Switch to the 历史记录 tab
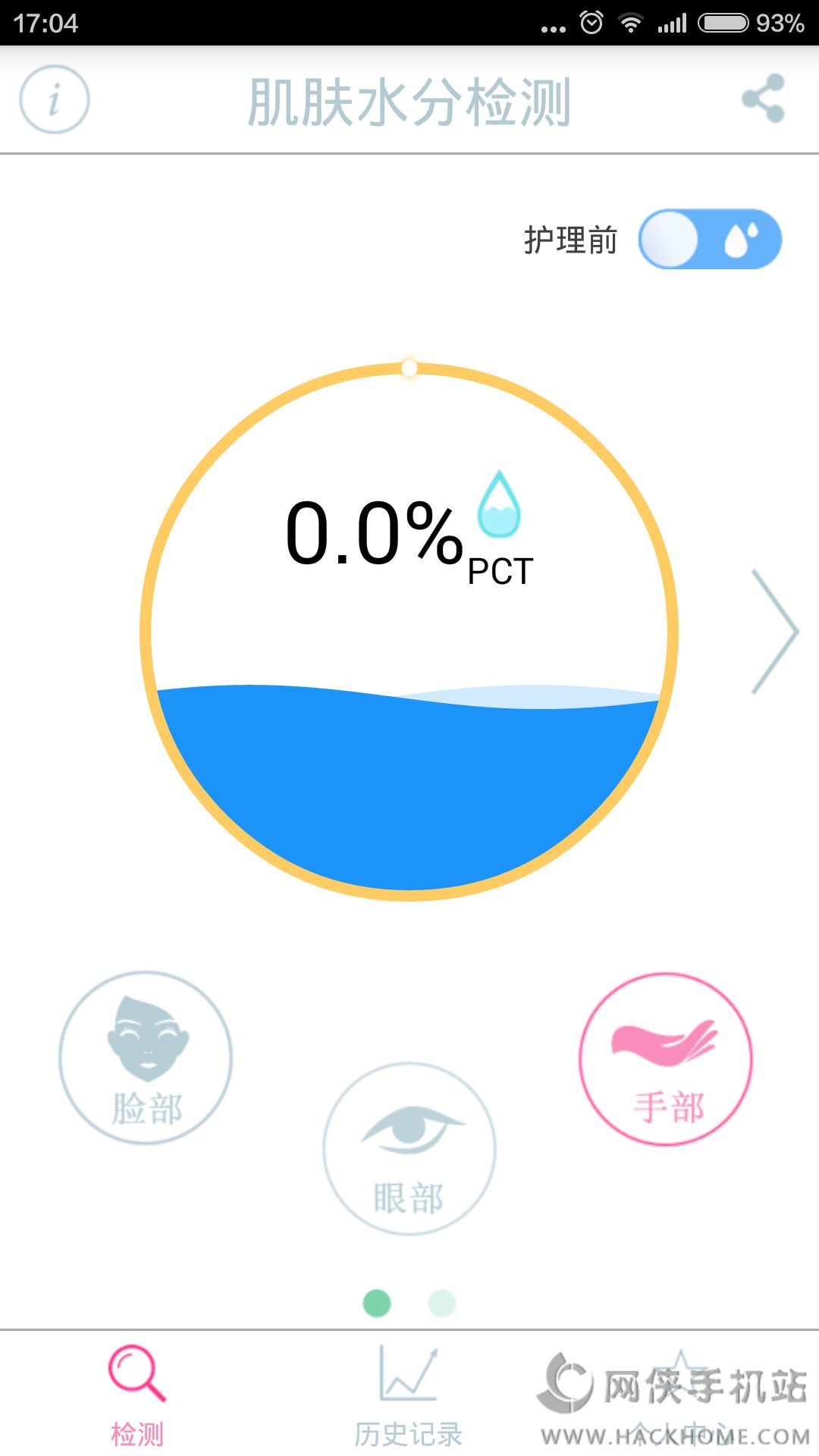This screenshot has height=1456, width=819. [409, 1395]
